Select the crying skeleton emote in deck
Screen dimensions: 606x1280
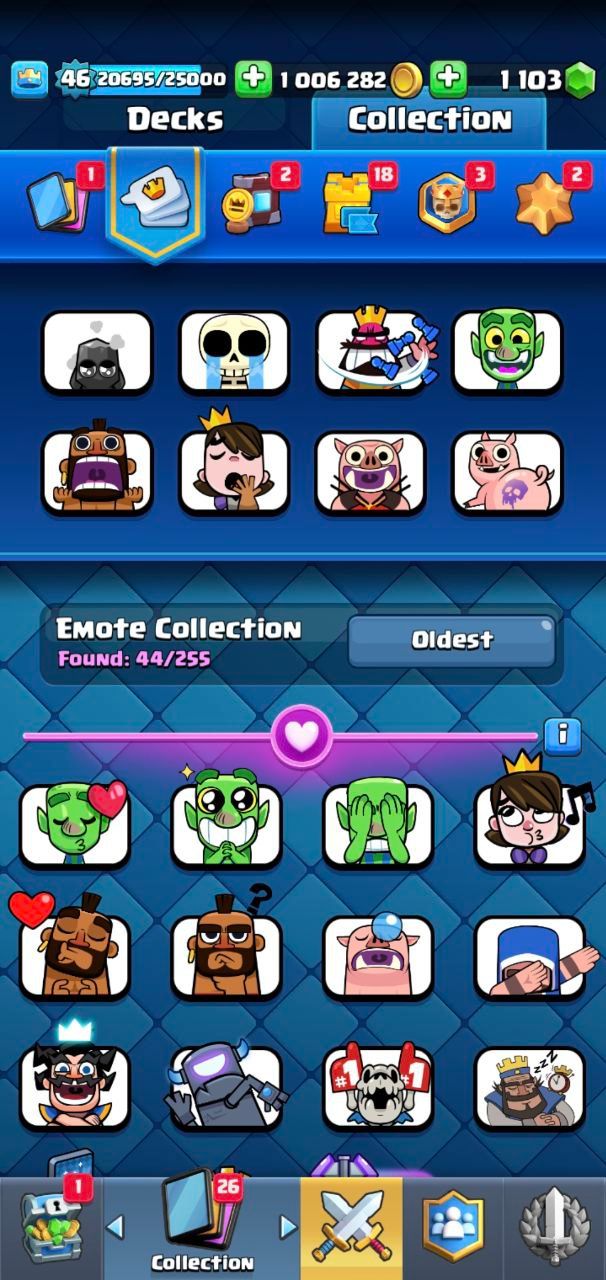(234, 352)
